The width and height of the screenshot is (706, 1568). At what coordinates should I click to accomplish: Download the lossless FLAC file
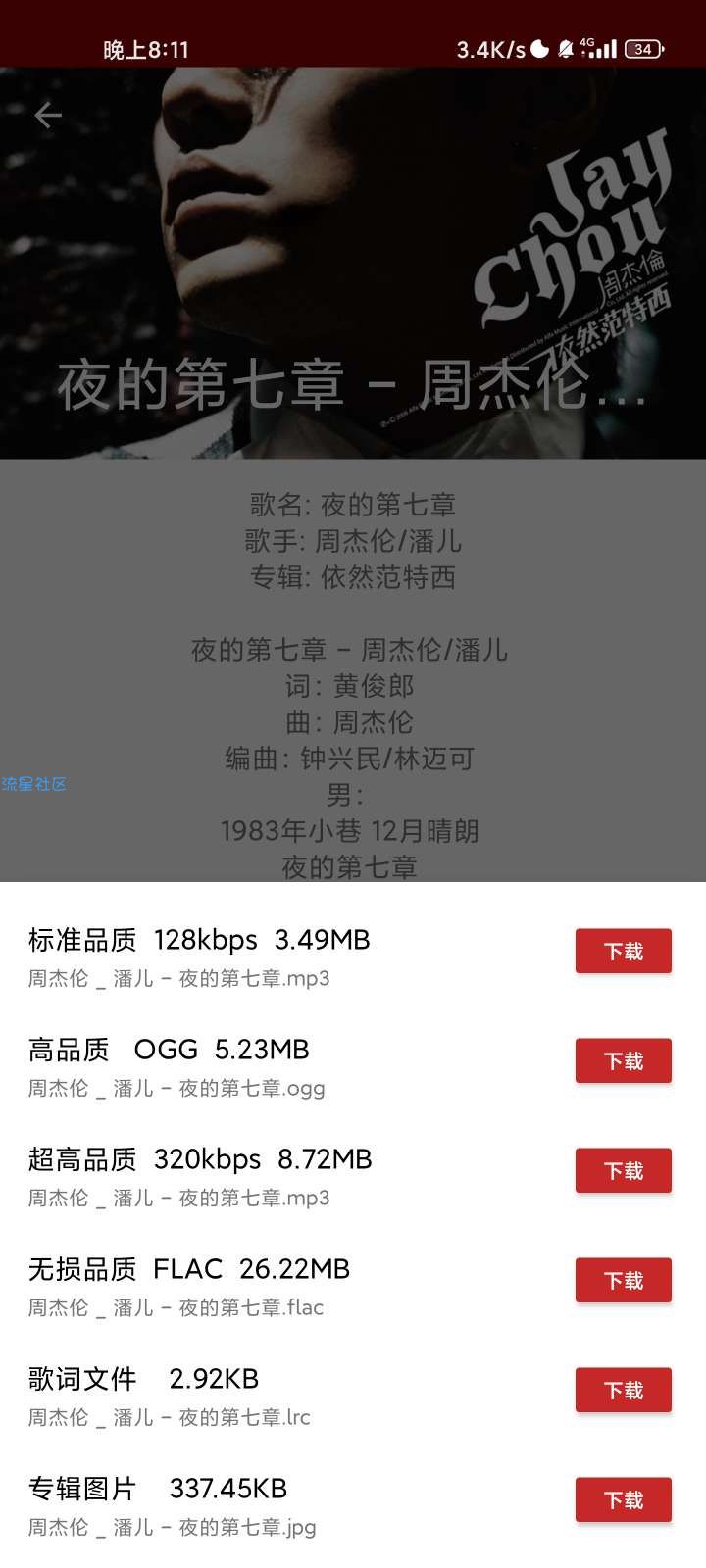[623, 1281]
